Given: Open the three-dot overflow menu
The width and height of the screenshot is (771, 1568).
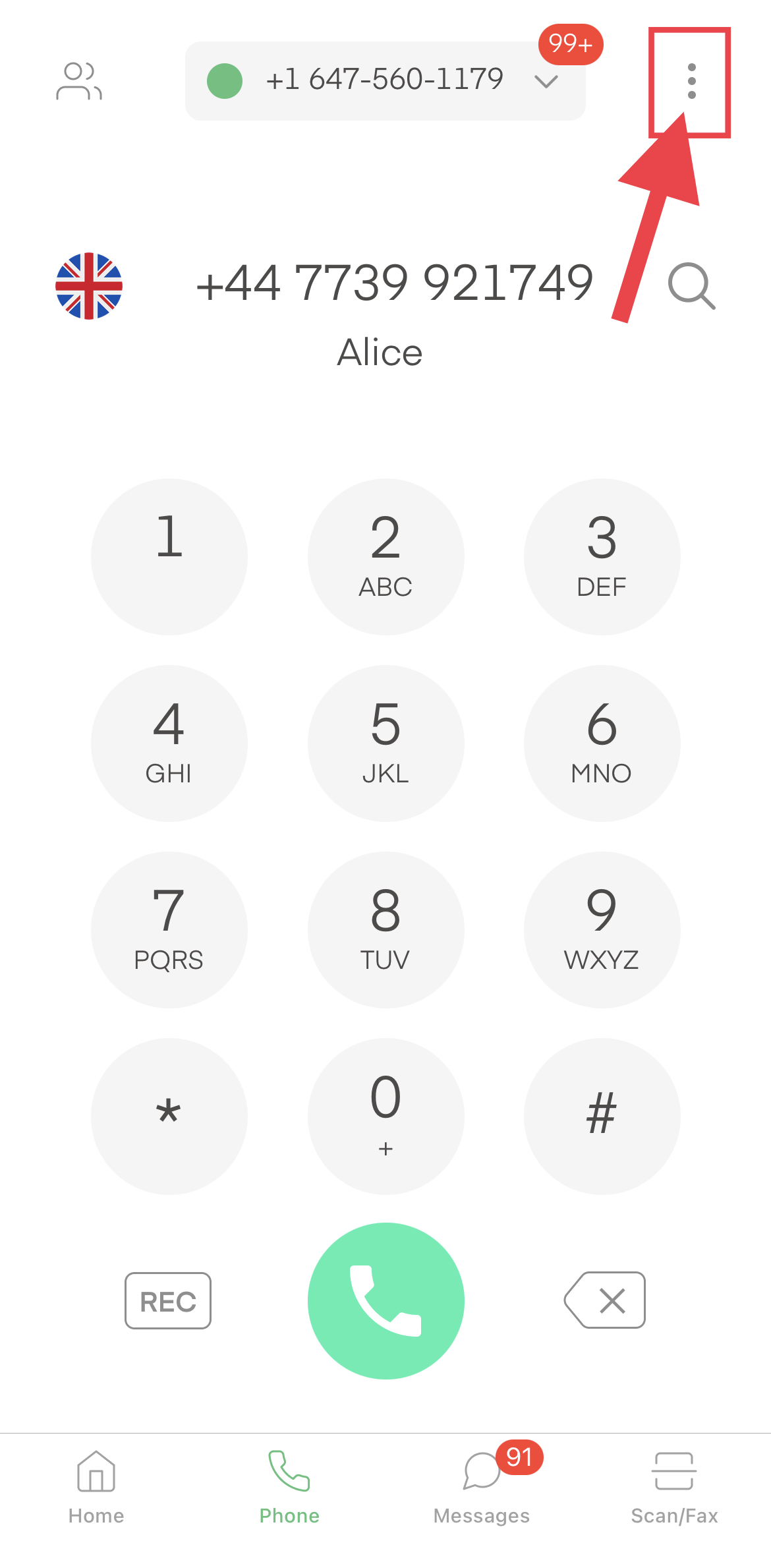Looking at the screenshot, I should point(691,81).
